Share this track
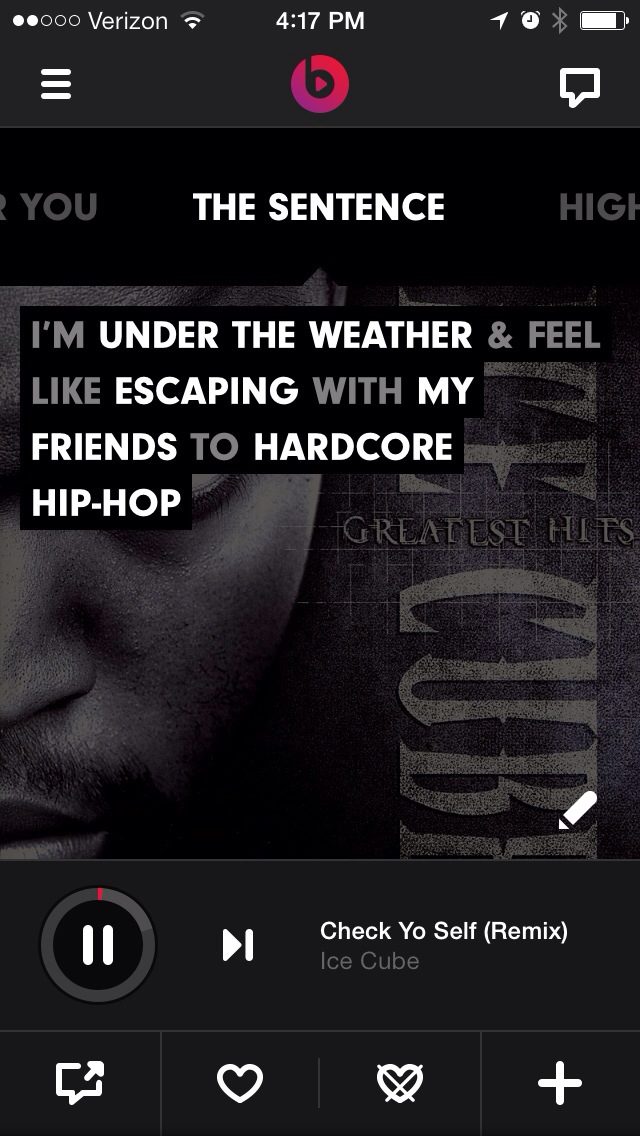 pyautogui.click(x=80, y=1083)
